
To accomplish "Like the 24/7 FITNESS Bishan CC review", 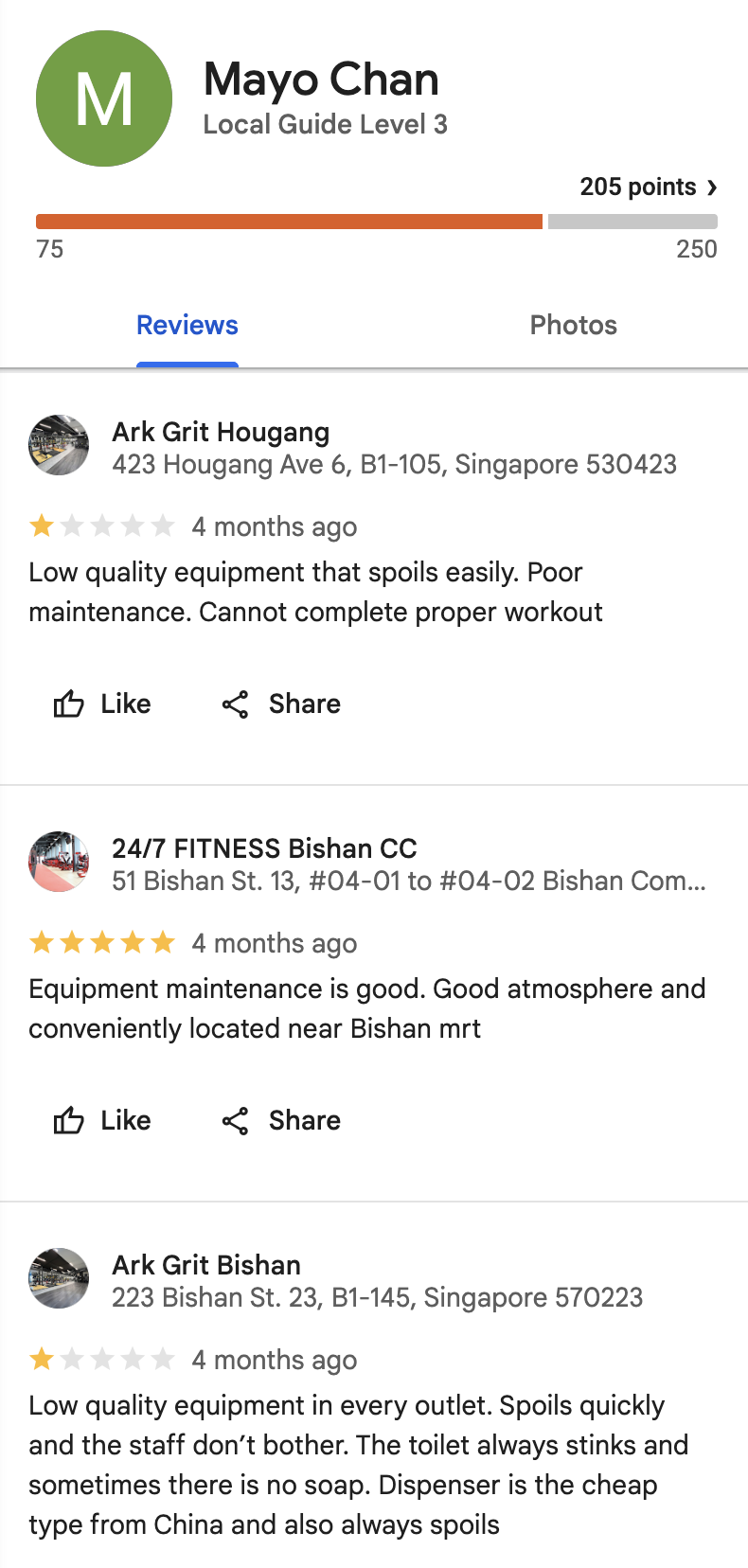I will (x=102, y=1120).
